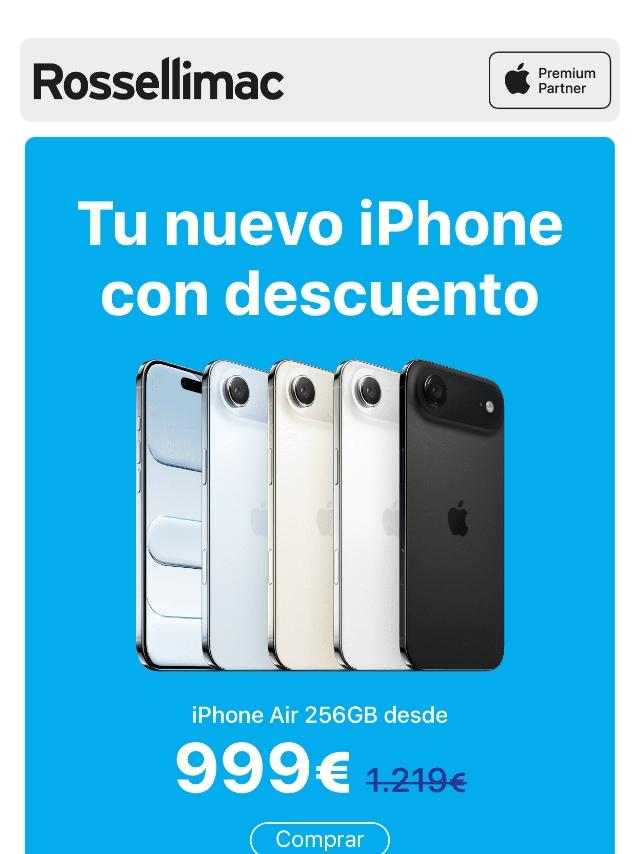640x854 pixels.
Task: Open the iPhone Air discount banner
Action: point(319,500)
